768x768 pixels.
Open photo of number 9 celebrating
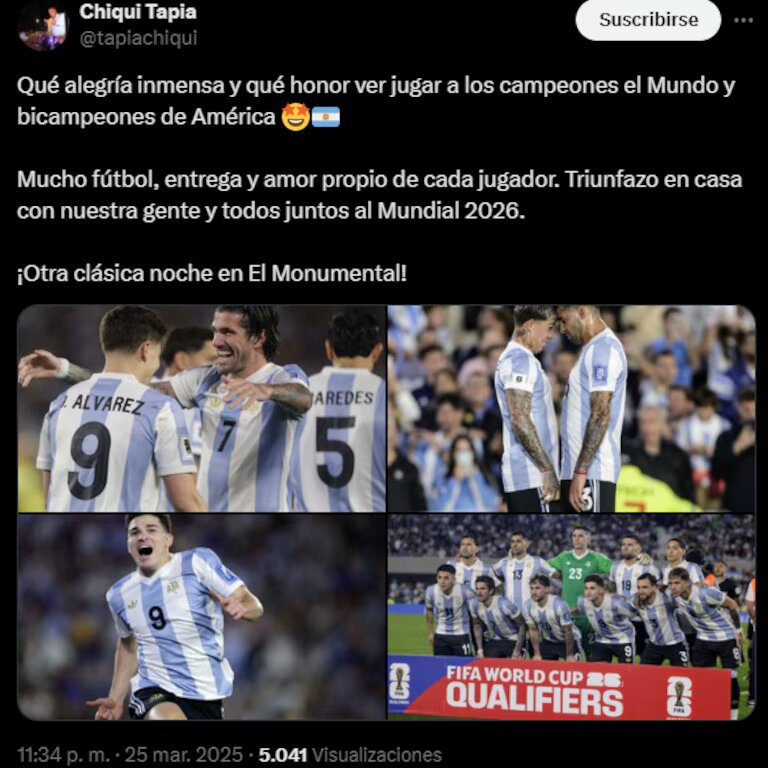click(x=201, y=616)
